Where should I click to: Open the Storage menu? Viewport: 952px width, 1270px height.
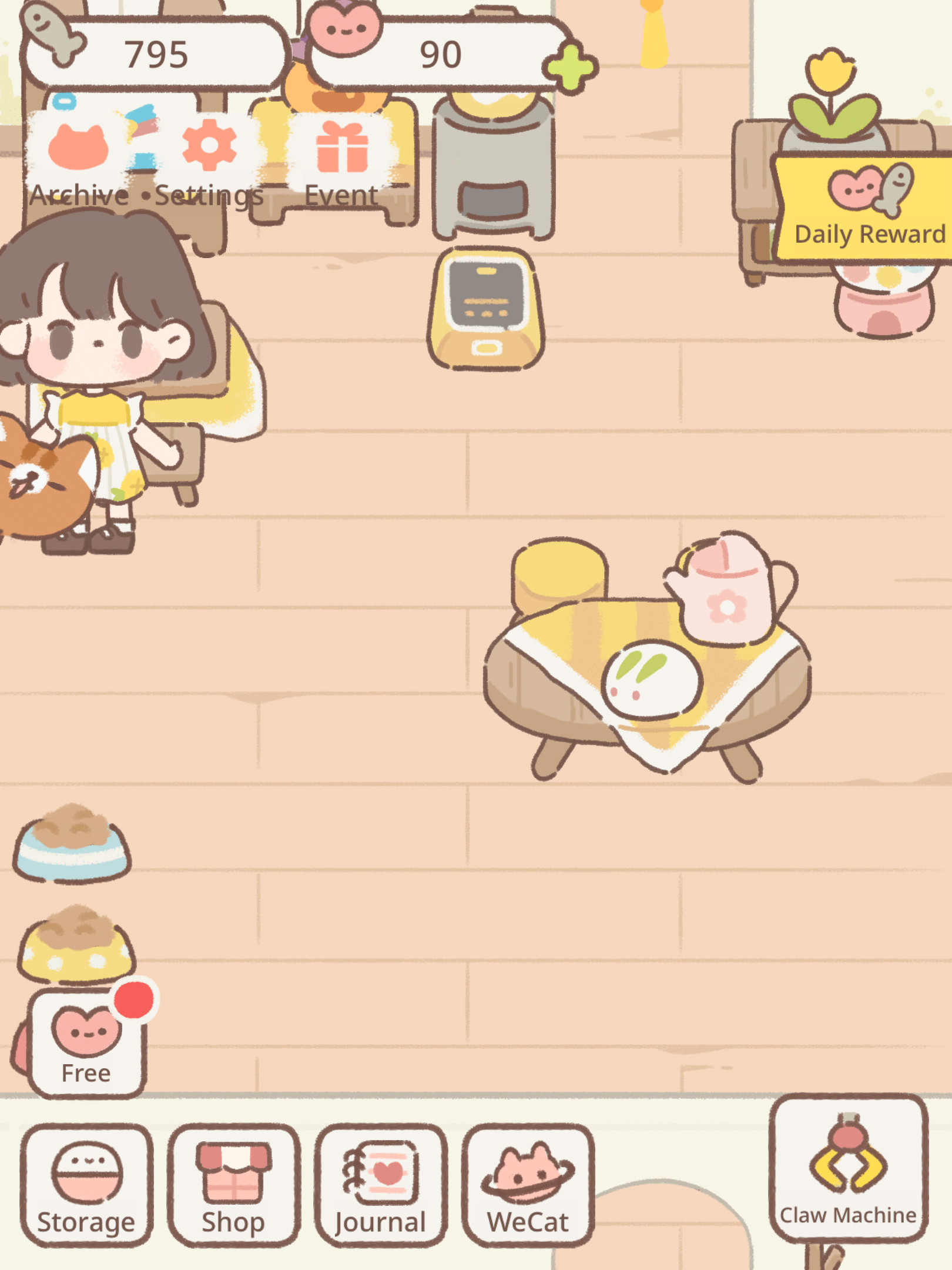click(87, 1185)
